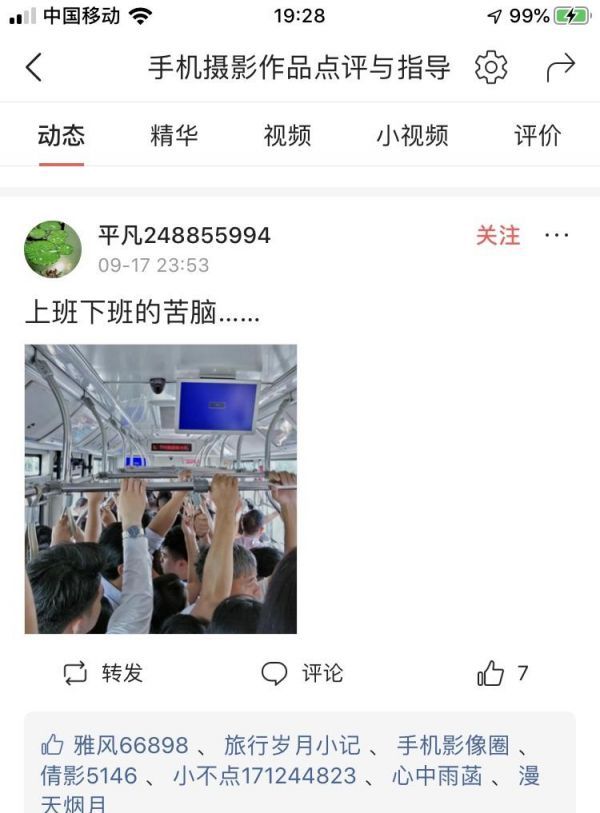Open comments with the 评论 button
This screenshot has height=813, width=600.
pos(302,673)
